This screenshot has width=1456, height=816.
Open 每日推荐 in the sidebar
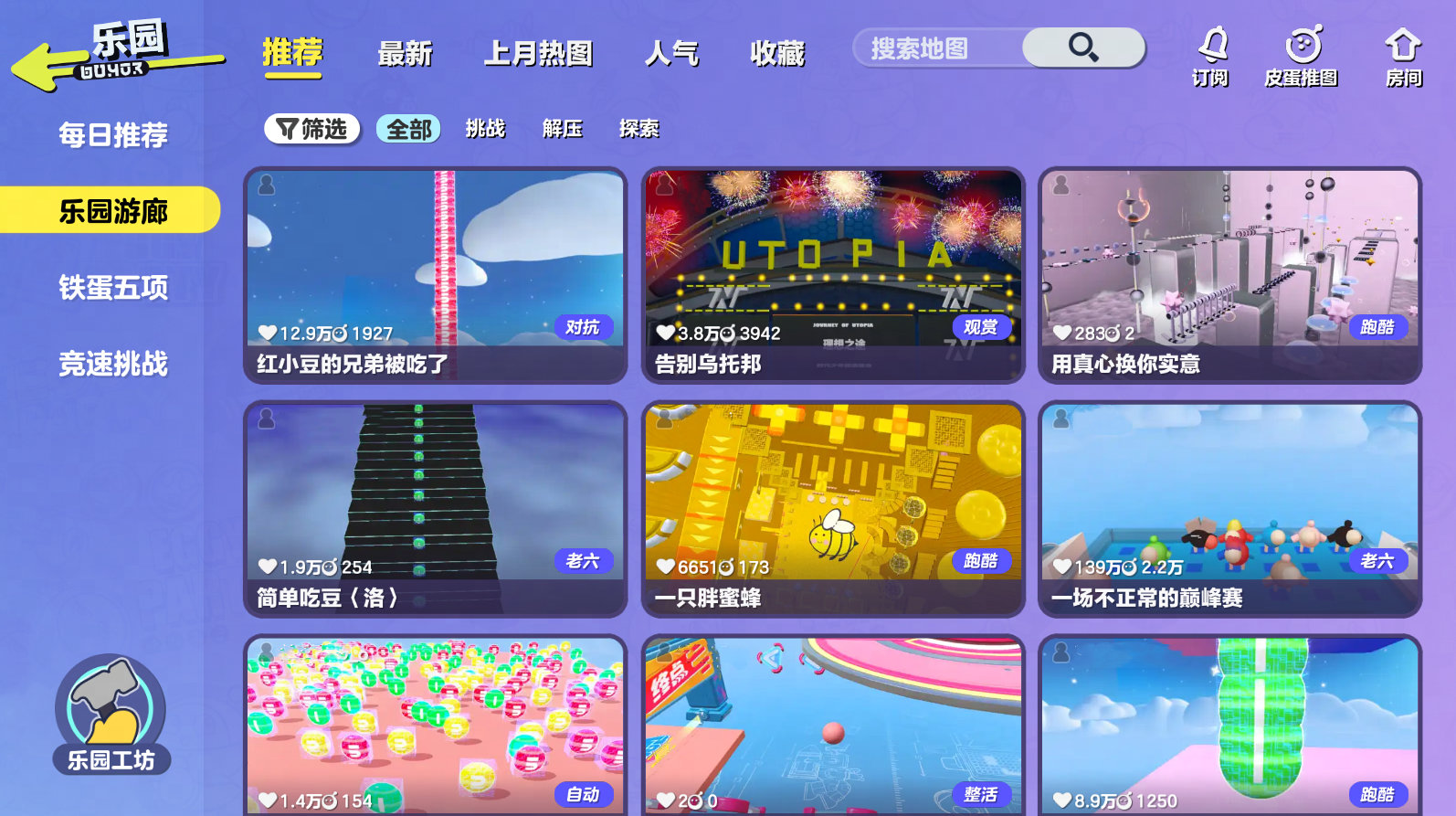(x=113, y=135)
